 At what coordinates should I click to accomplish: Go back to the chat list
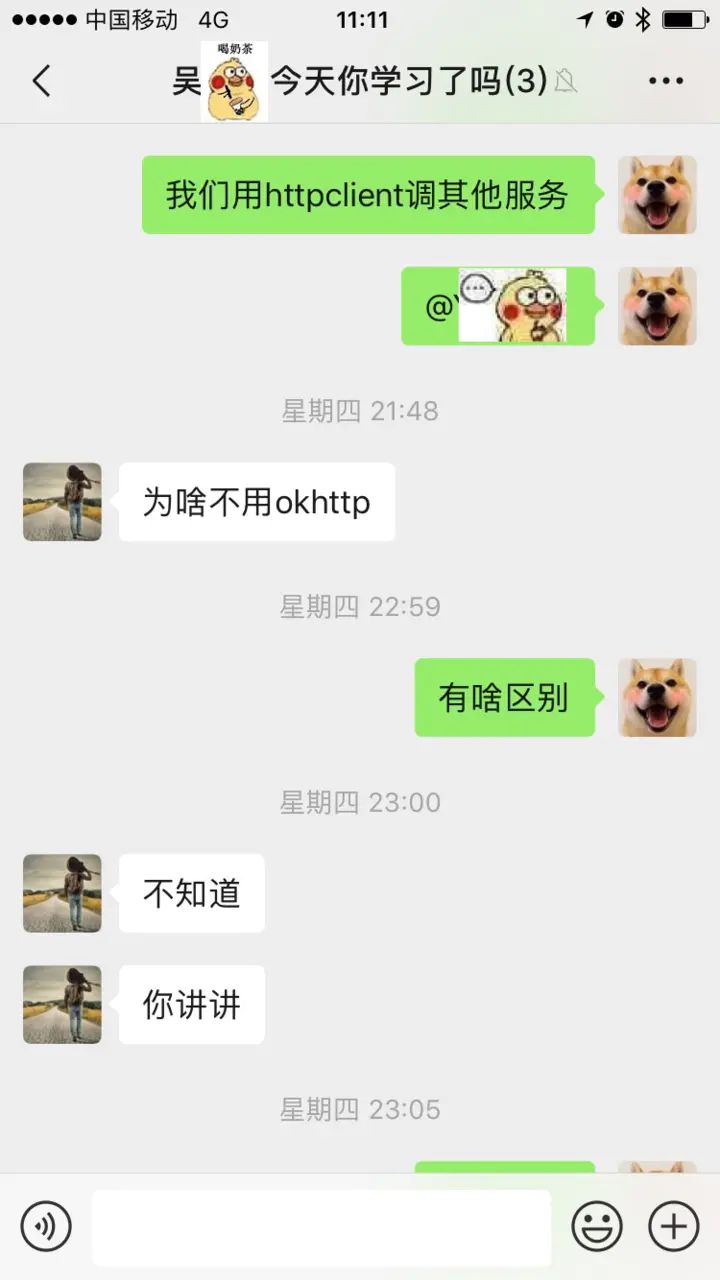[41, 81]
